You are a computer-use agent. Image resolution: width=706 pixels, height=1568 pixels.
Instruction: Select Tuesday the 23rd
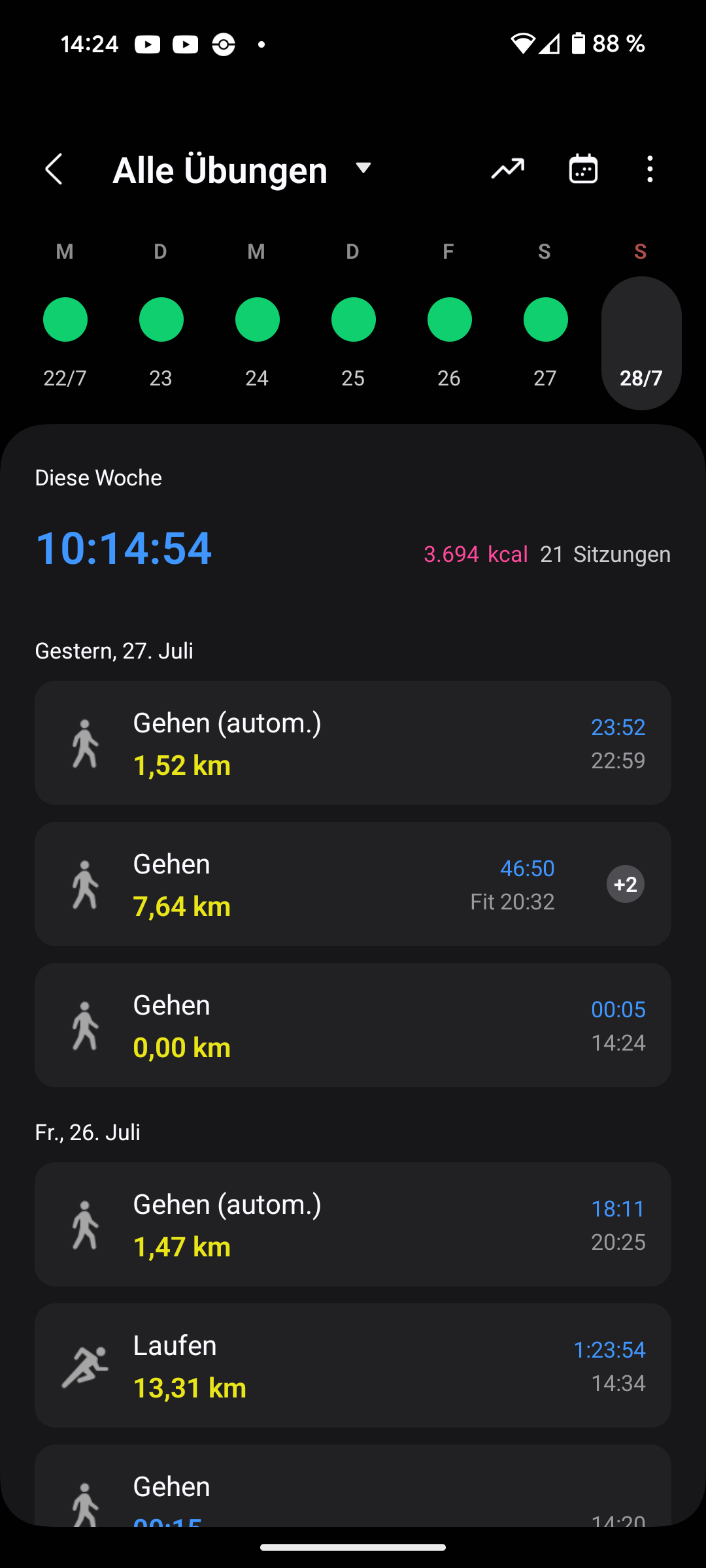tap(161, 319)
